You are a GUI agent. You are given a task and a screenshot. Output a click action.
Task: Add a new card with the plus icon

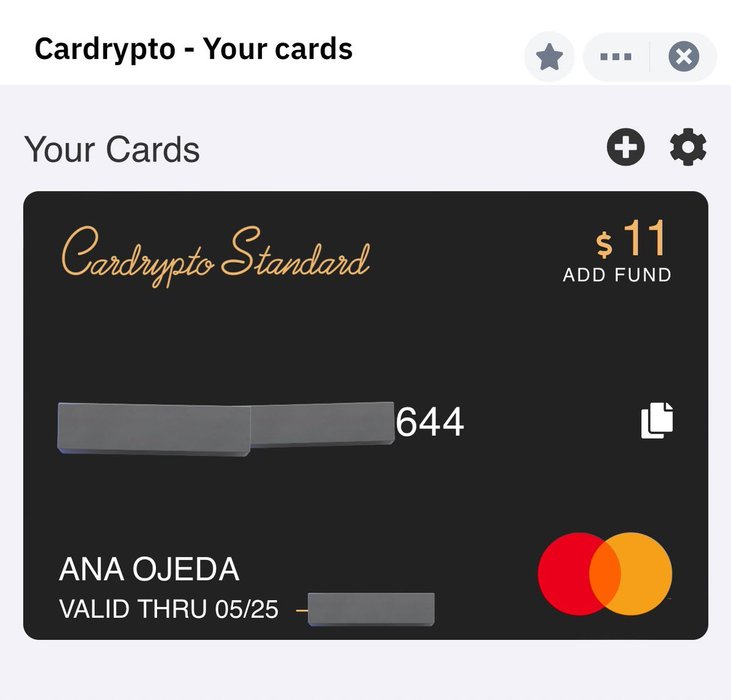[x=626, y=148]
